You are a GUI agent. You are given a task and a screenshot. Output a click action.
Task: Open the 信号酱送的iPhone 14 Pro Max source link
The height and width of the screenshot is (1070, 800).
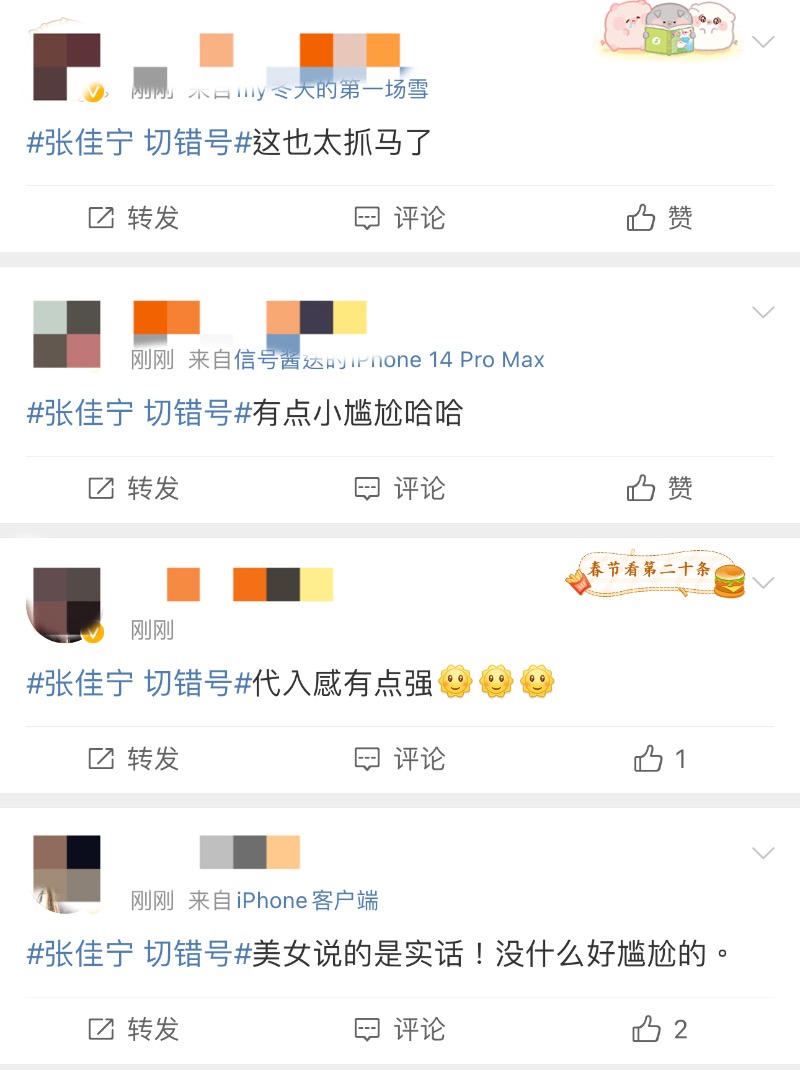click(390, 359)
